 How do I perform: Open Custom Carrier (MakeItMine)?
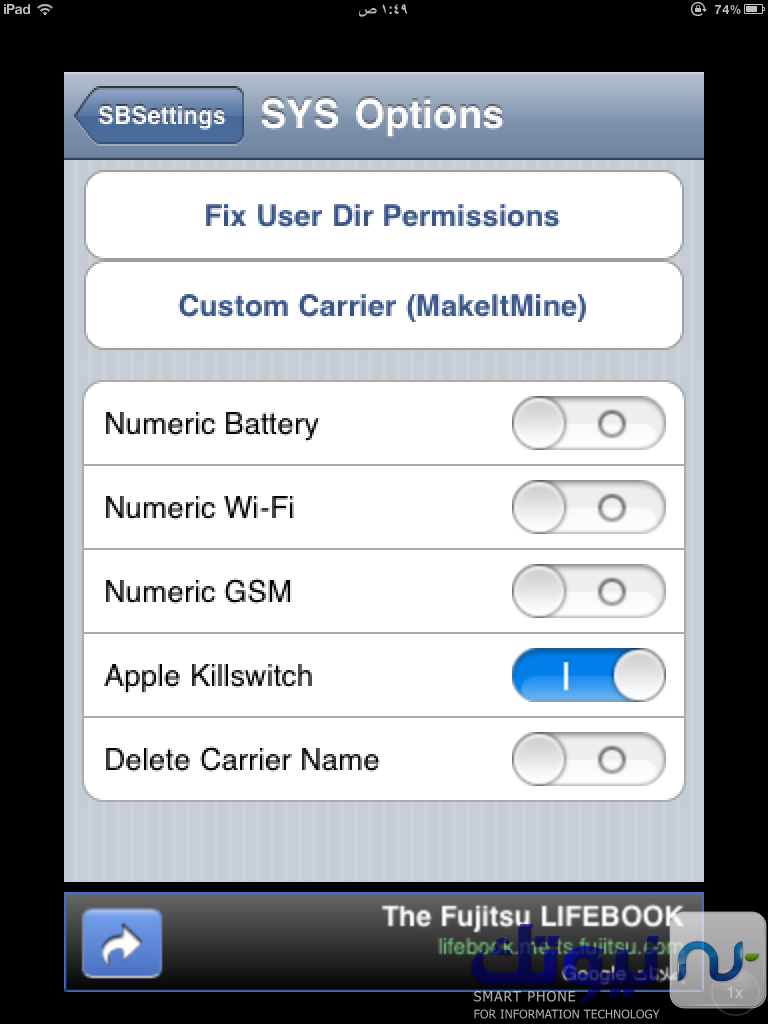(383, 305)
